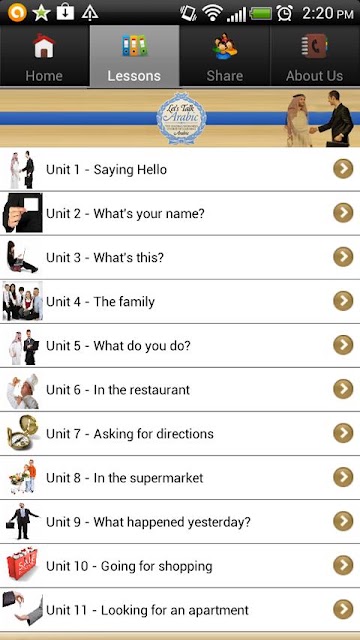Open Unit 1 - Saying Hello
The image size is (360, 640).
180,169
